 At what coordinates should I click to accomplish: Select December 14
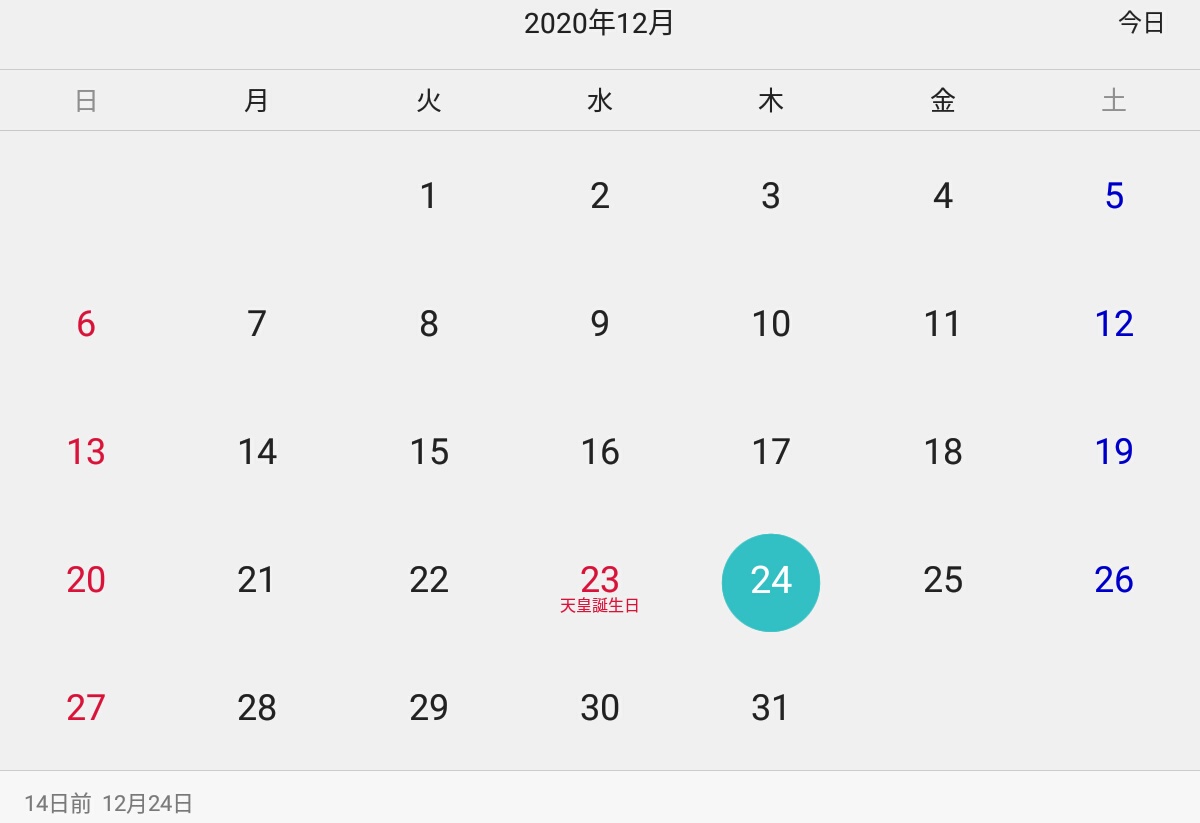(257, 452)
